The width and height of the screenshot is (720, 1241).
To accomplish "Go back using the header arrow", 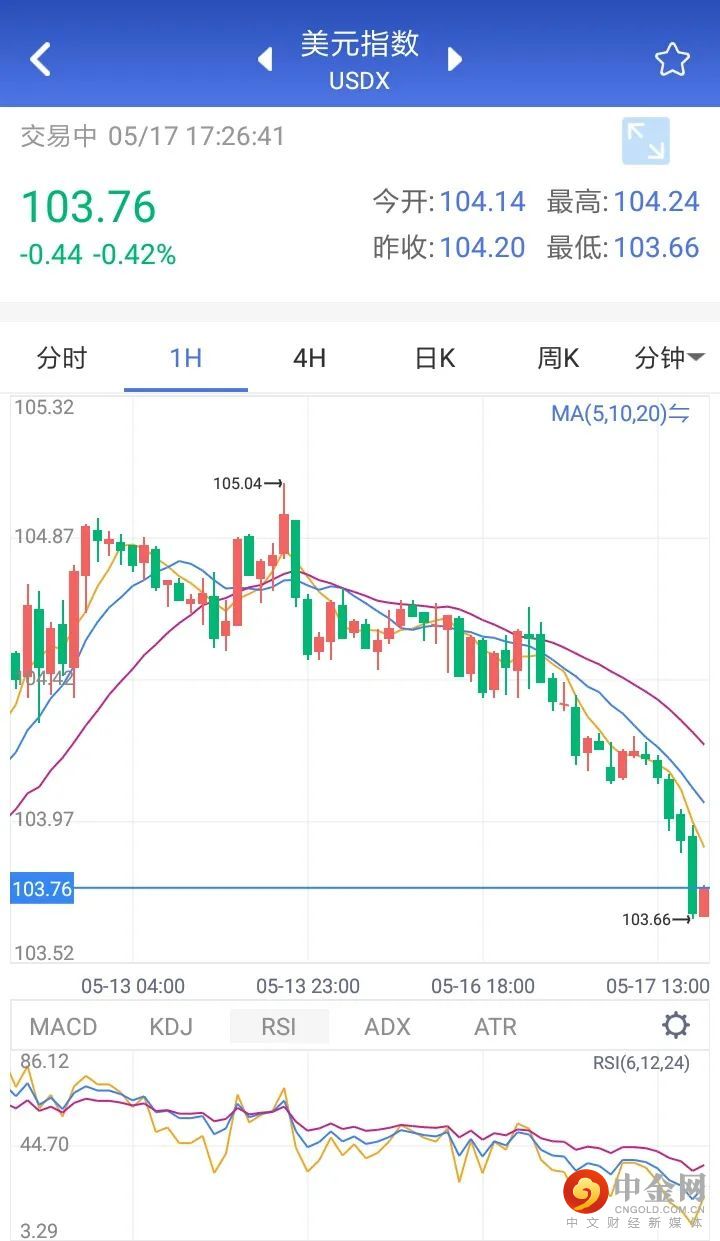I will pos(40,59).
